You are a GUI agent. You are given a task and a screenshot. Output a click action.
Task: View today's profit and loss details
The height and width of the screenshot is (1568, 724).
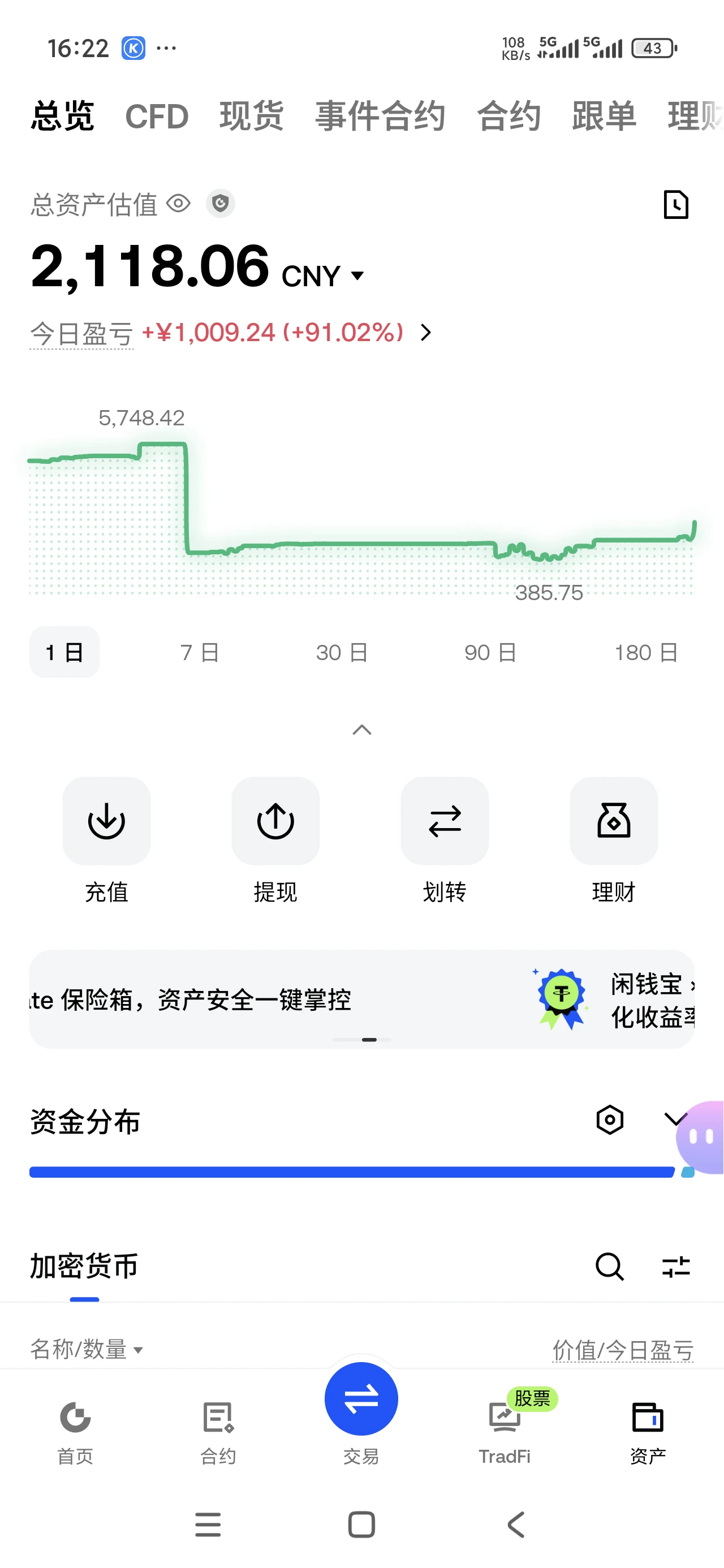425,333
